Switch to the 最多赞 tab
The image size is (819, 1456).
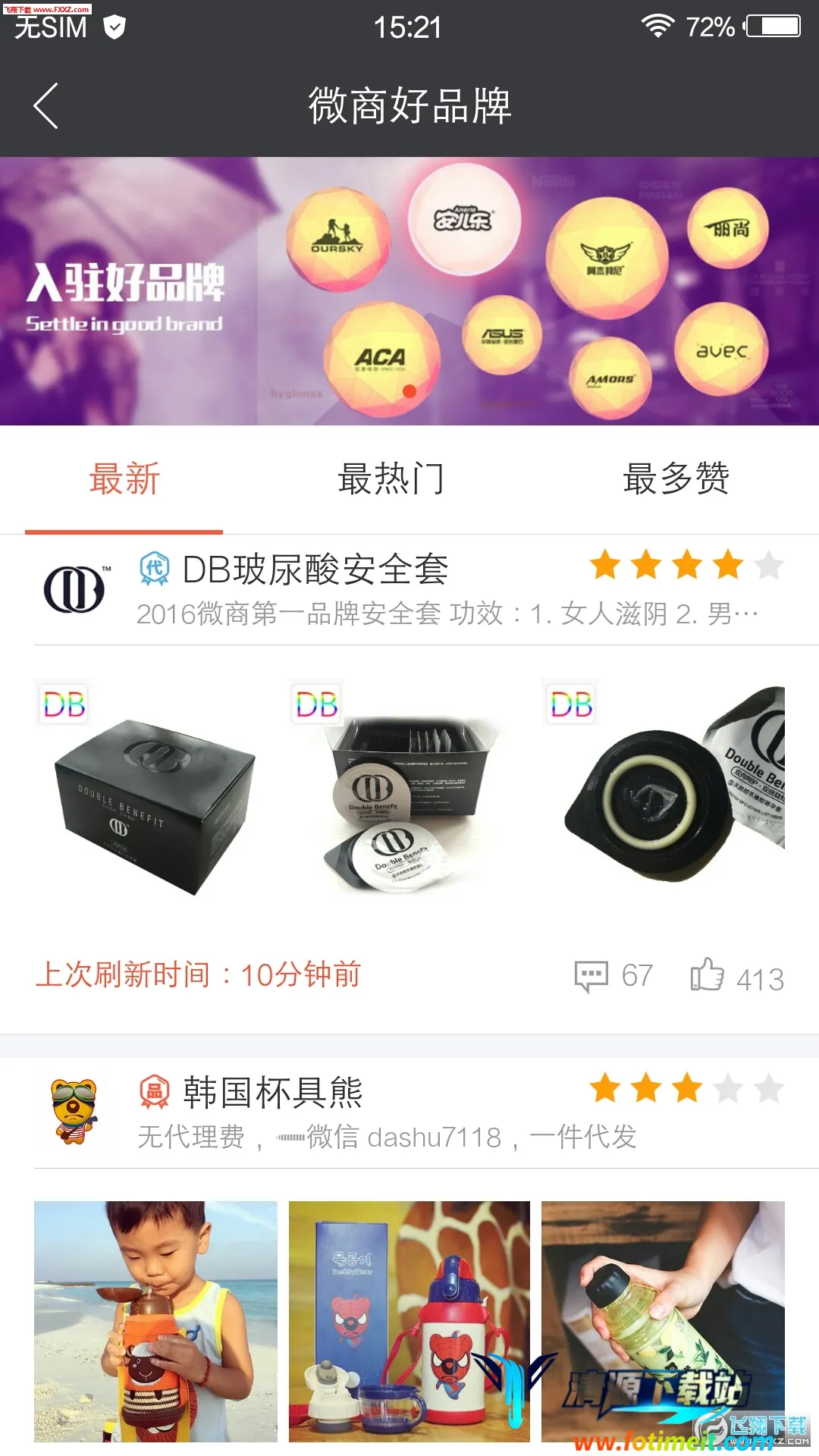click(x=676, y=479)
